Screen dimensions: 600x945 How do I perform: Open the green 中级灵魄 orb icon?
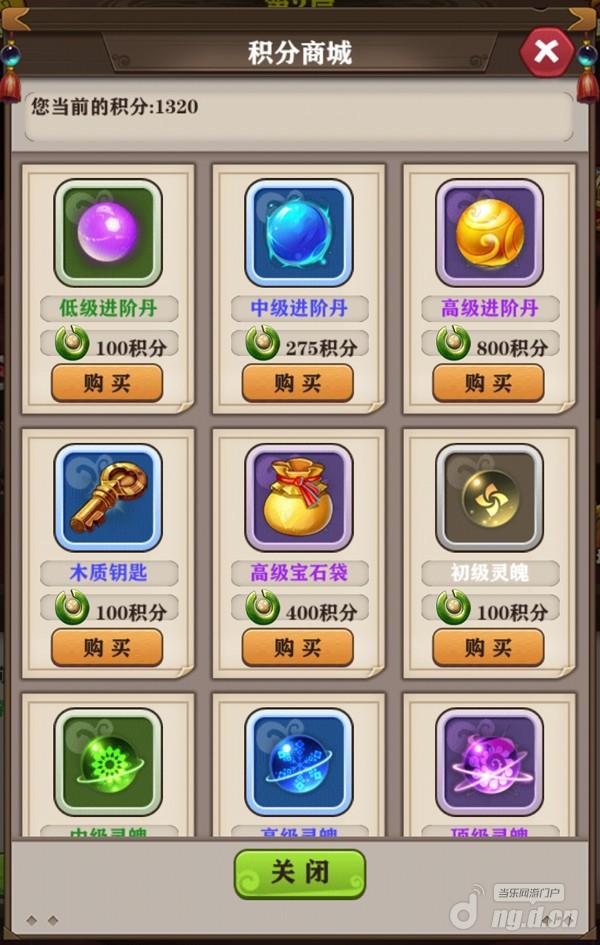point(108,762)
